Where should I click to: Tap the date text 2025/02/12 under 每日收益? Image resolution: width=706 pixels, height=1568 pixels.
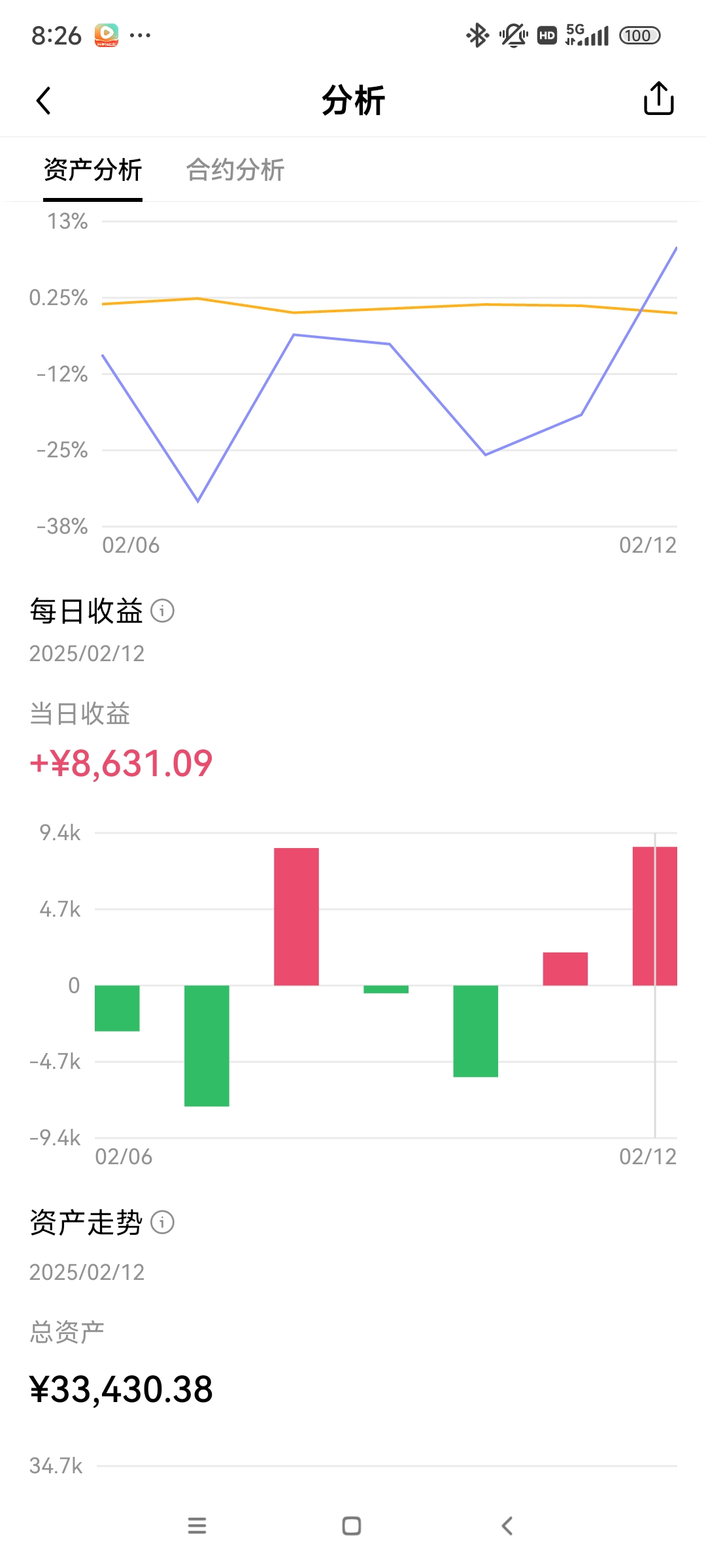tap(87, 653)
